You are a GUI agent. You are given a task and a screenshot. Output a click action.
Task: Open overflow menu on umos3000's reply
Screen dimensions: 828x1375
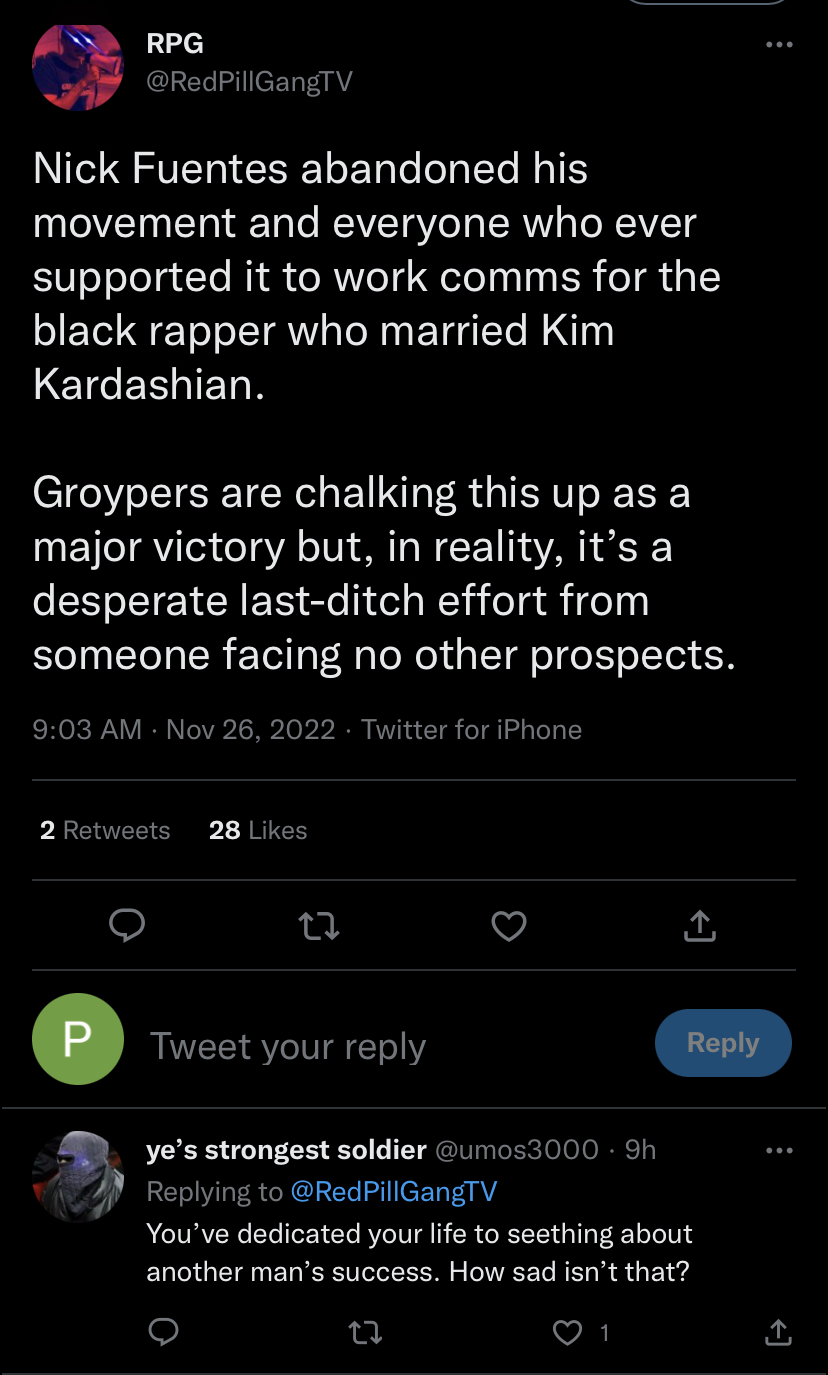[778, 1151]
